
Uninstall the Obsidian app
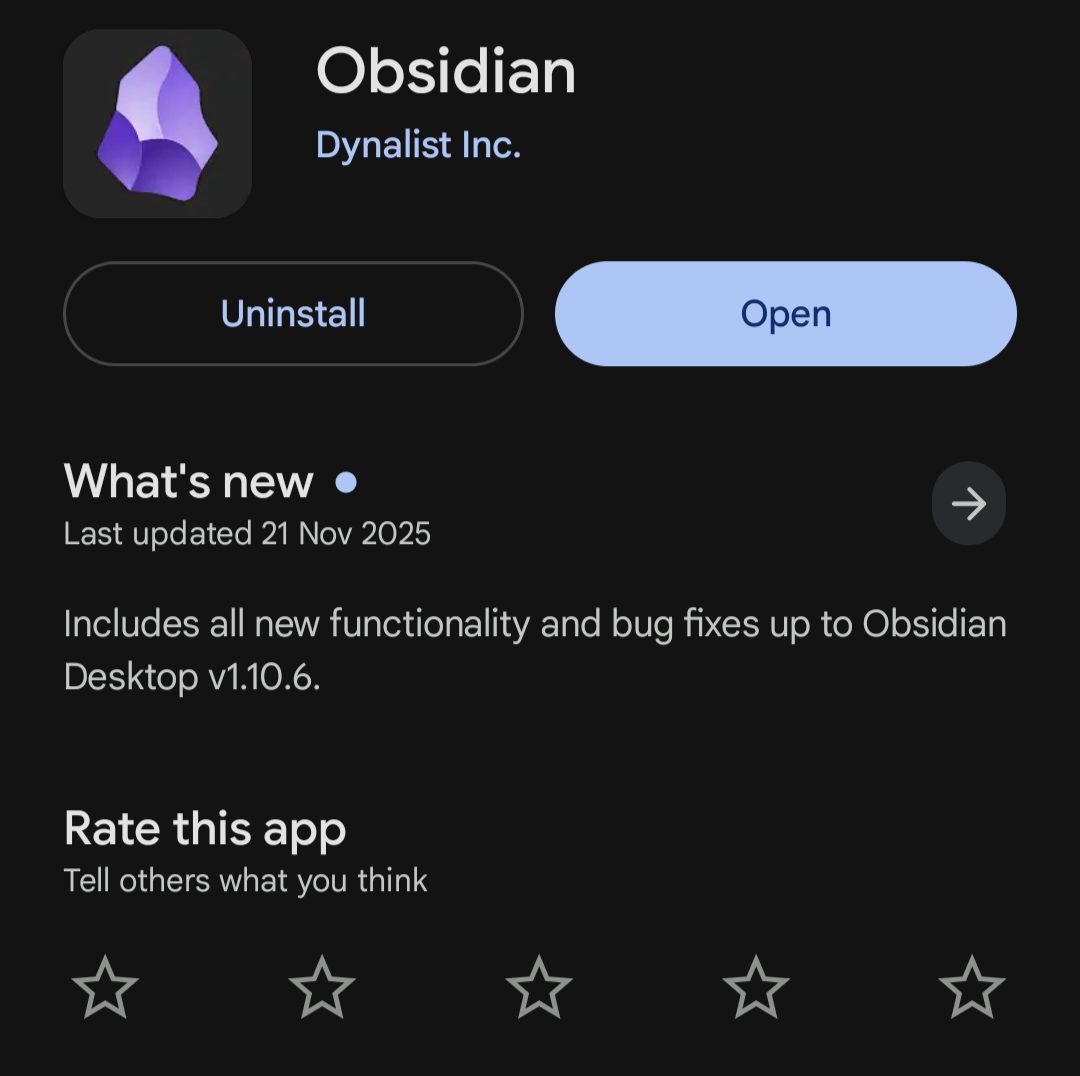[293, 314]
